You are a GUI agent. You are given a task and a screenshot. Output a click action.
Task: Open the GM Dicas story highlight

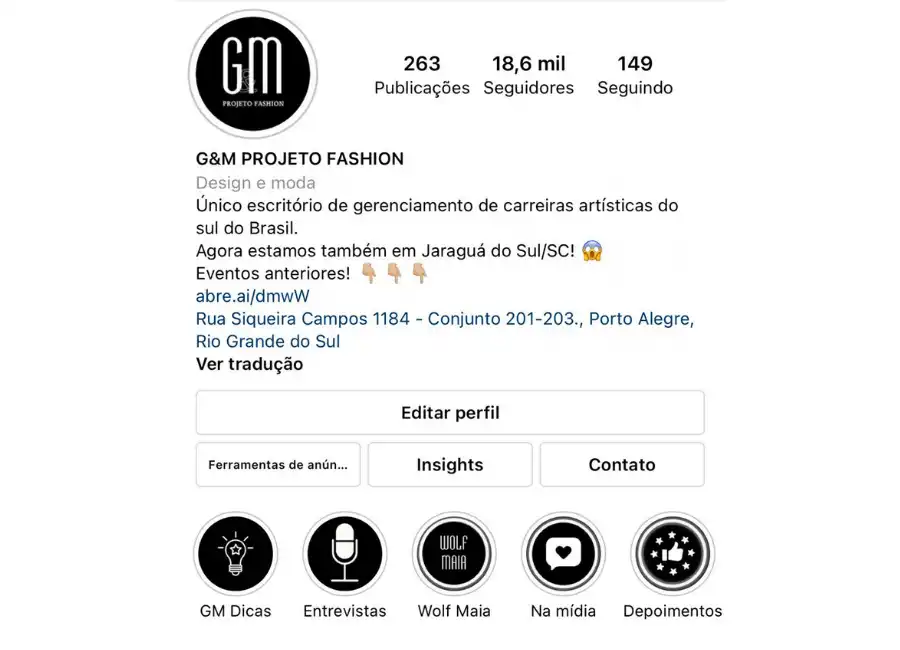click(x=236, y=553)
